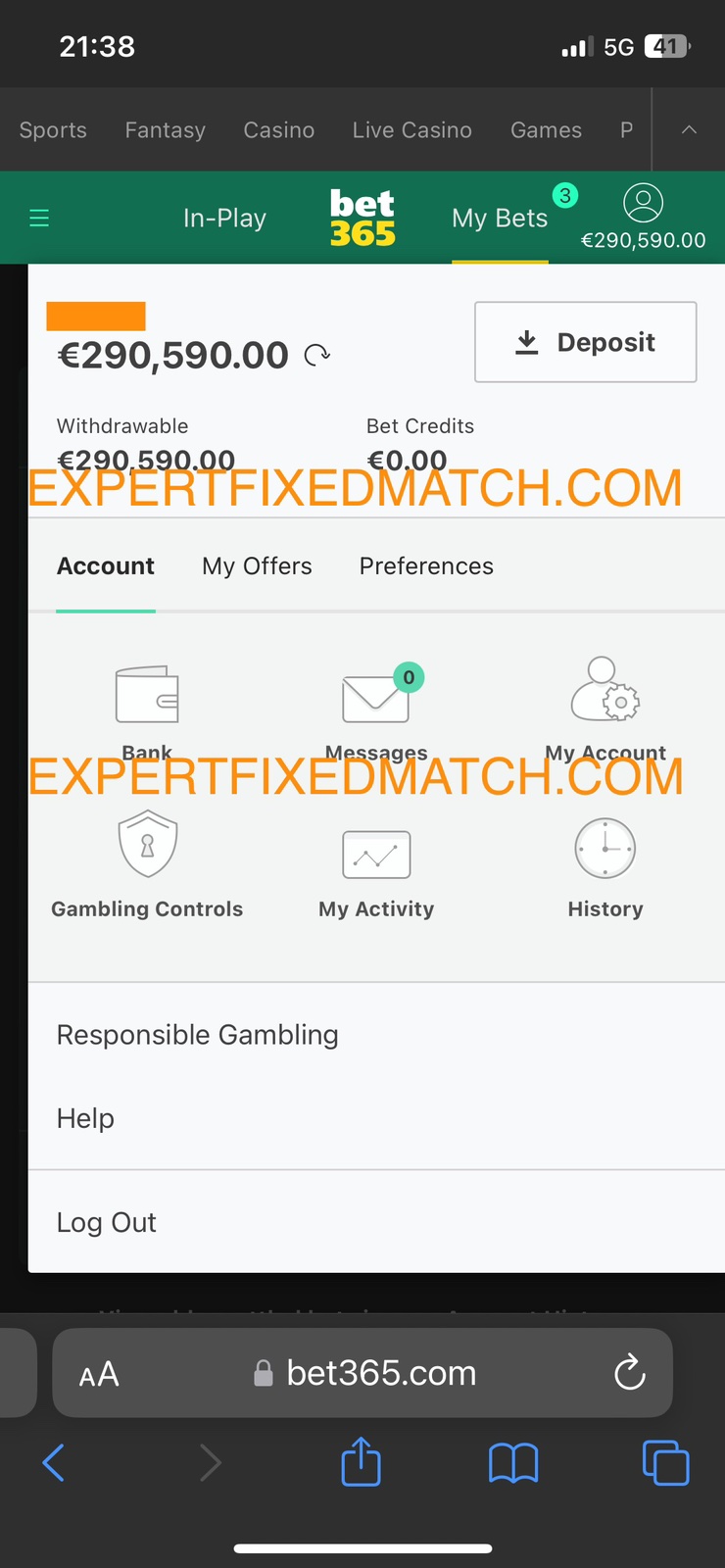
Task: View My Activity
Action: [376, 862]
